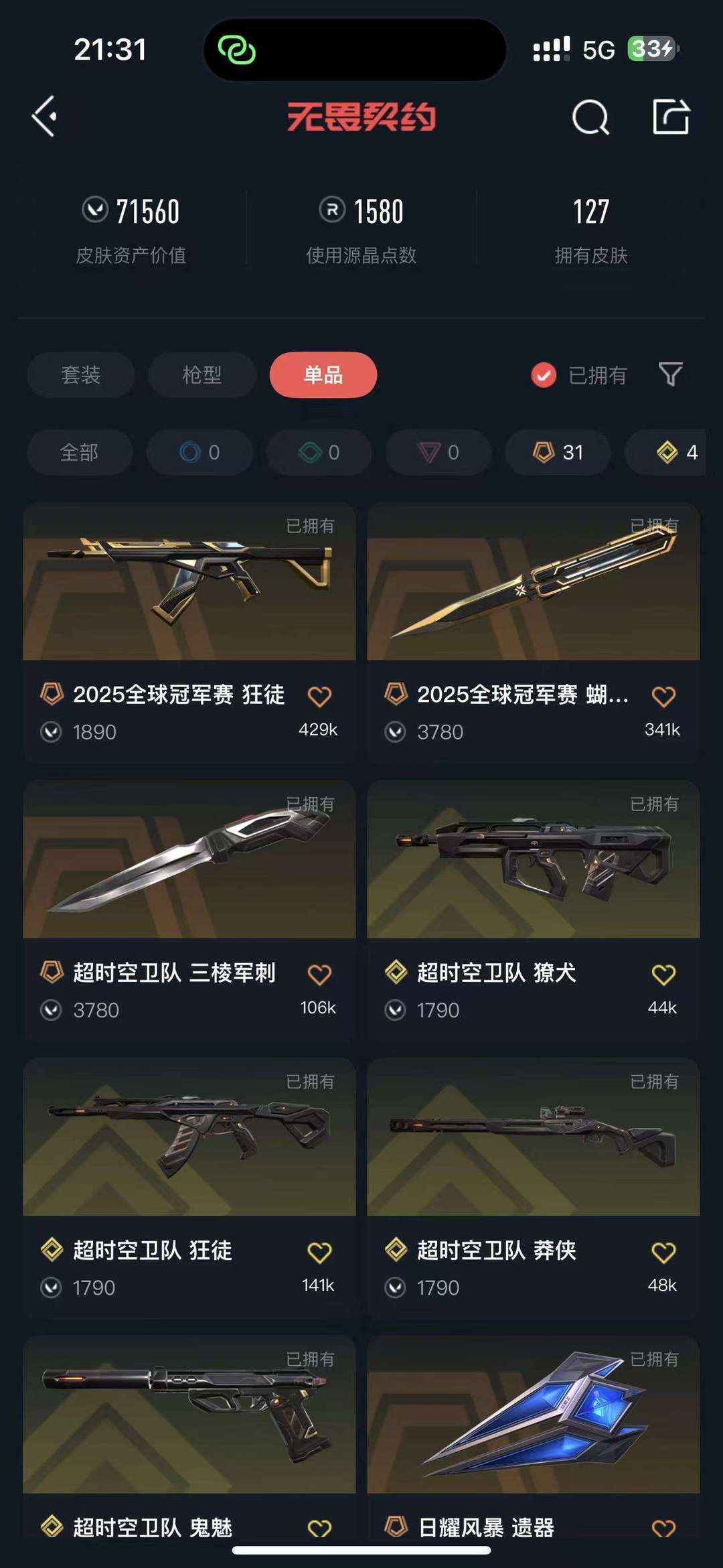Favorite the 超时空卫队 莽侠 skin
This screenshot has height=1568, width=723.
[663, 1253]
